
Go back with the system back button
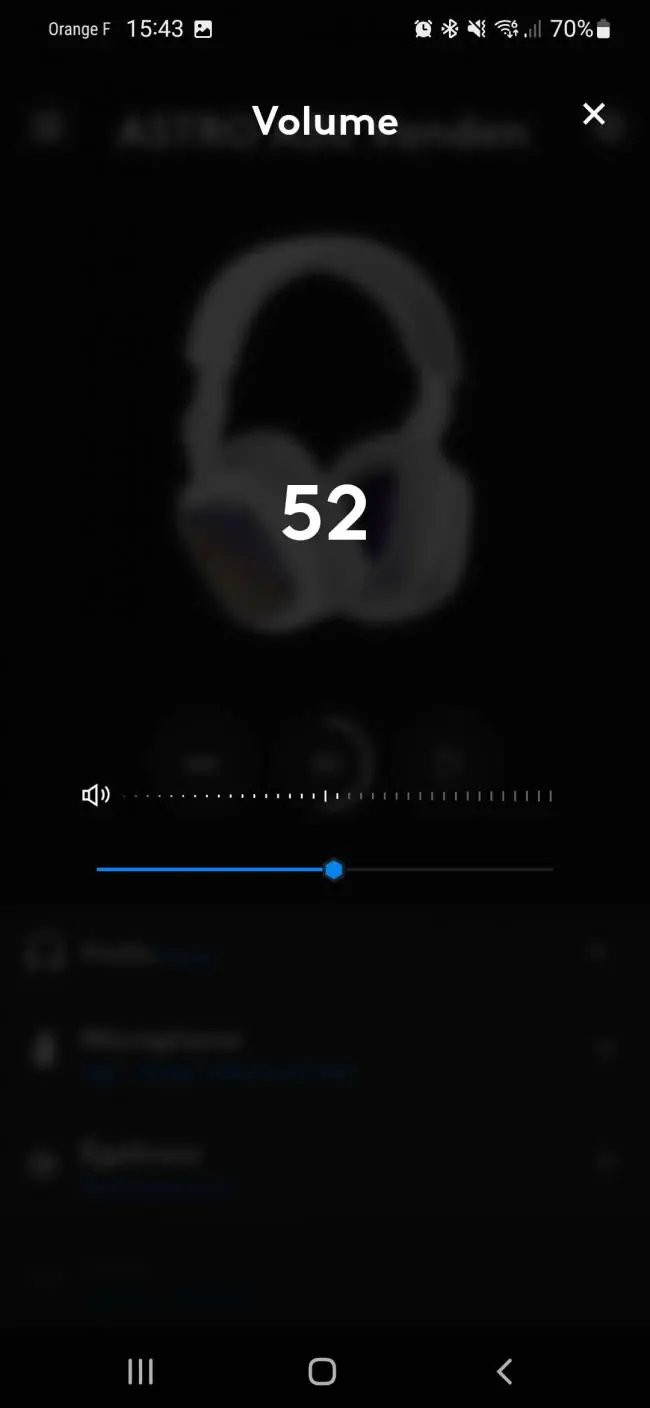tap(505, 1371)
